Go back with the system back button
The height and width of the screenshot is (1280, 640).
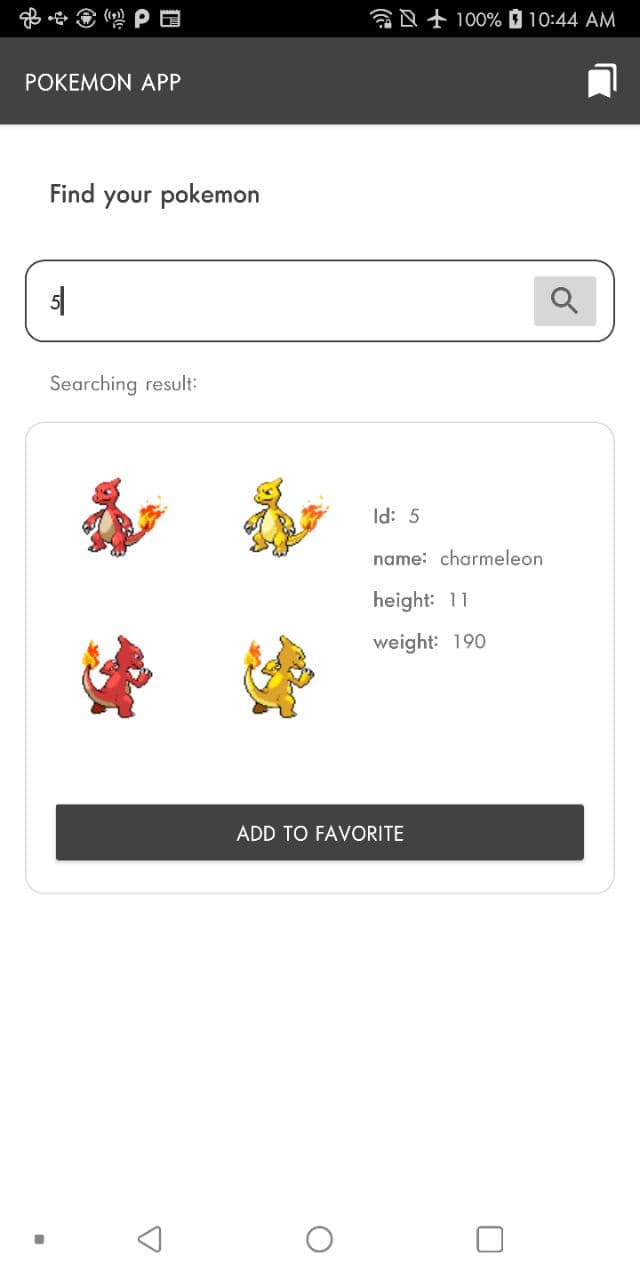[149, 1239]
